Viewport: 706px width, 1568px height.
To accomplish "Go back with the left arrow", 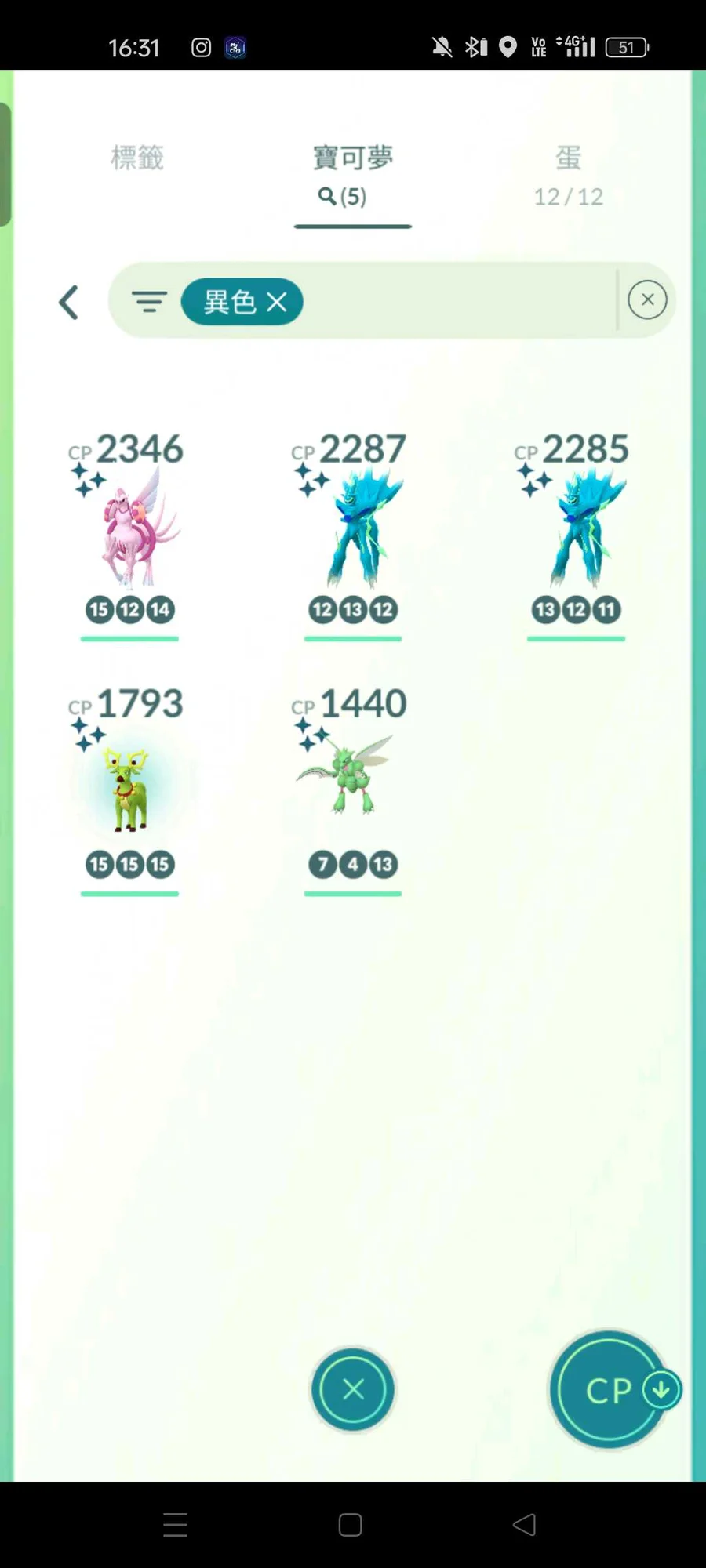I will point(69,303).
